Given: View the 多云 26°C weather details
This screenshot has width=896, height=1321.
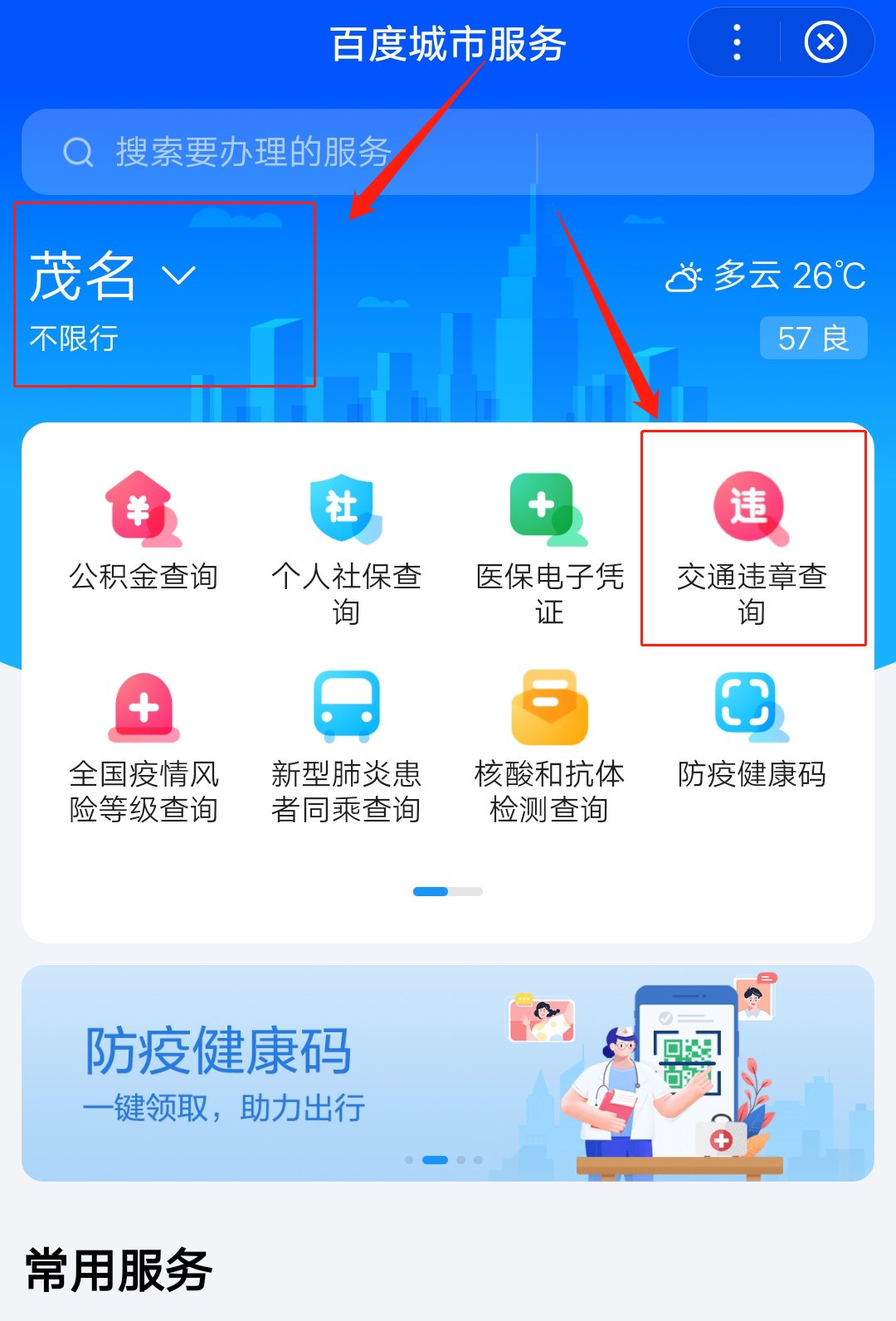Looking at the screenshot, I should coord(766,276).
